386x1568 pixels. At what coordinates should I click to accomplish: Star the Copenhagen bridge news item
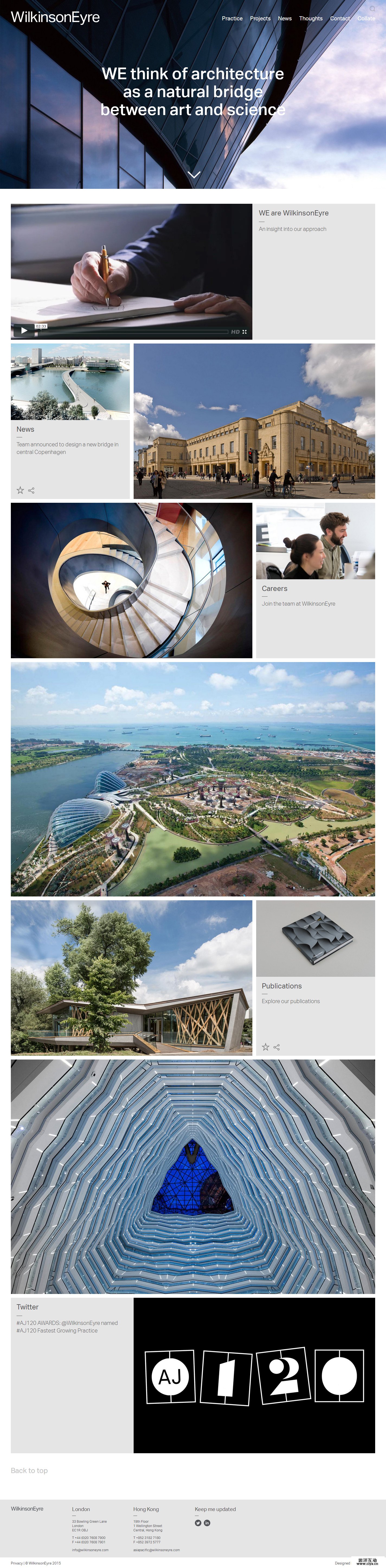pos(20,490)
